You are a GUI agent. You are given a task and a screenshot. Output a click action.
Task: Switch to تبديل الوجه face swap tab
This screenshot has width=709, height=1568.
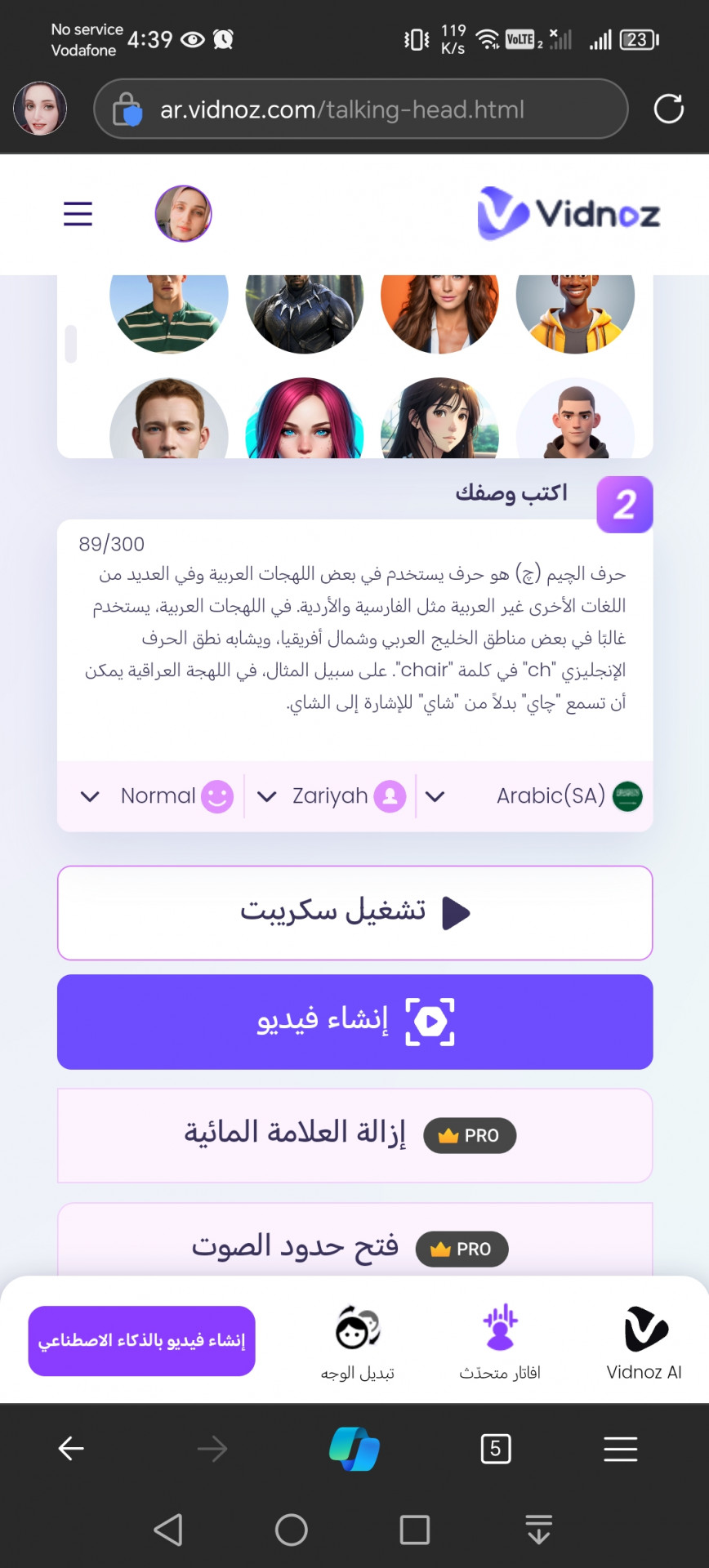pyautogui.click(x=358, y=1343)
